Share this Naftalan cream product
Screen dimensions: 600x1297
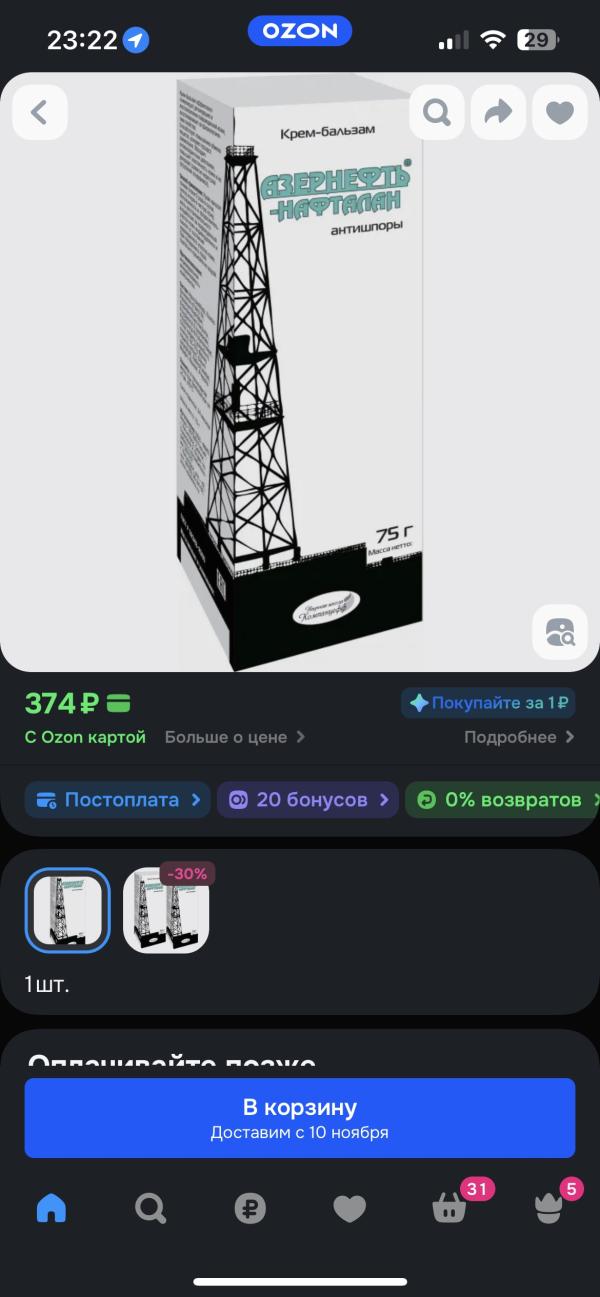(x=498, y=112)
